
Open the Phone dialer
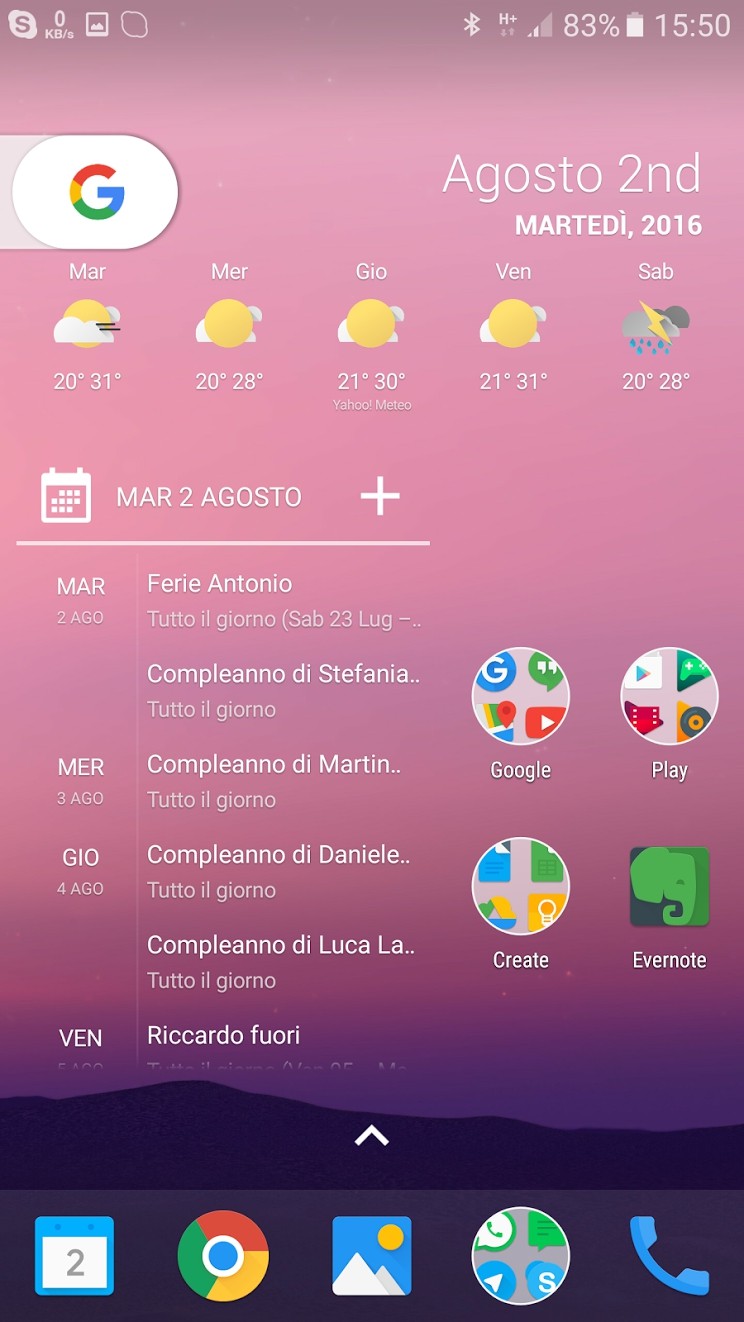click(x=669, y=1256)
